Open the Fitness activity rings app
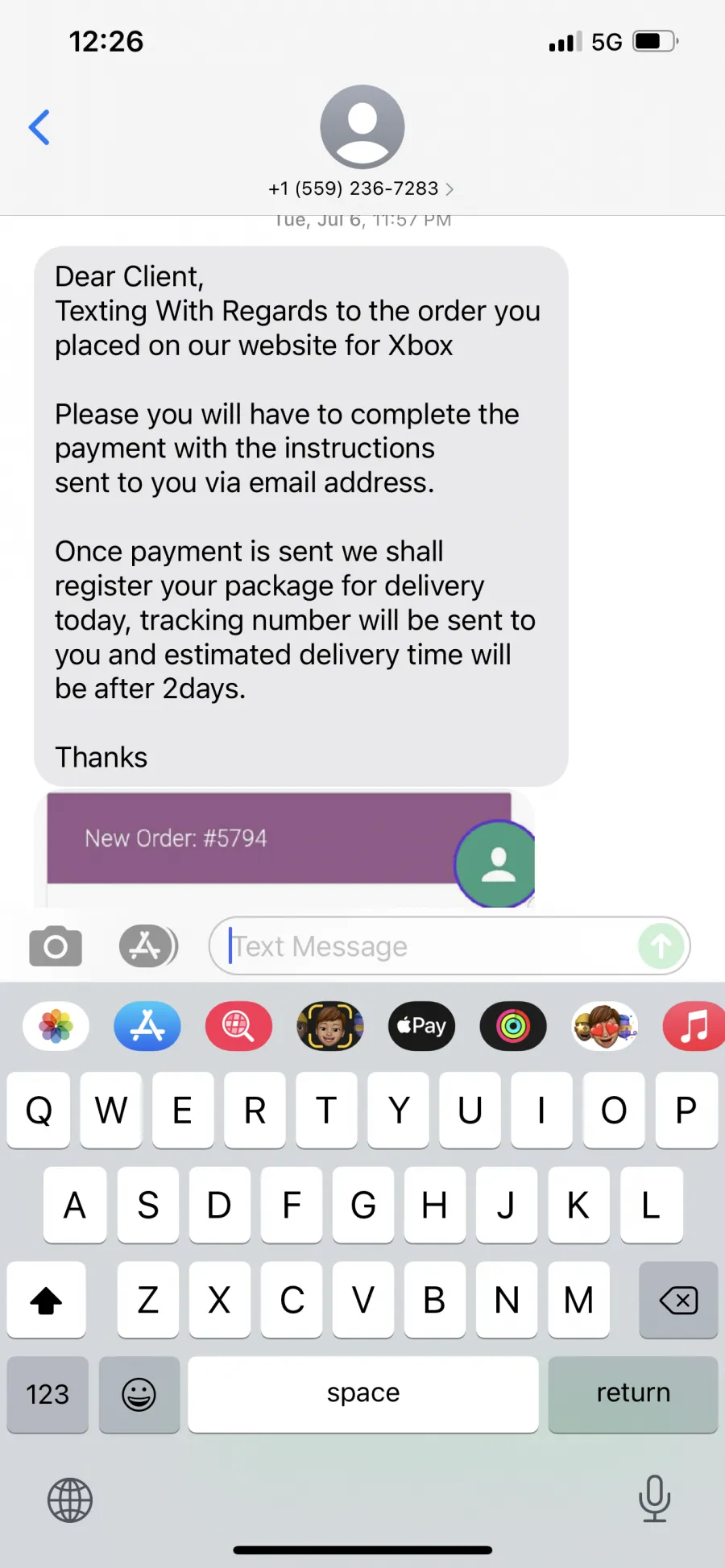This screenshot has height=1568, width=725. pyautogui.click(x=513, y=1026)
